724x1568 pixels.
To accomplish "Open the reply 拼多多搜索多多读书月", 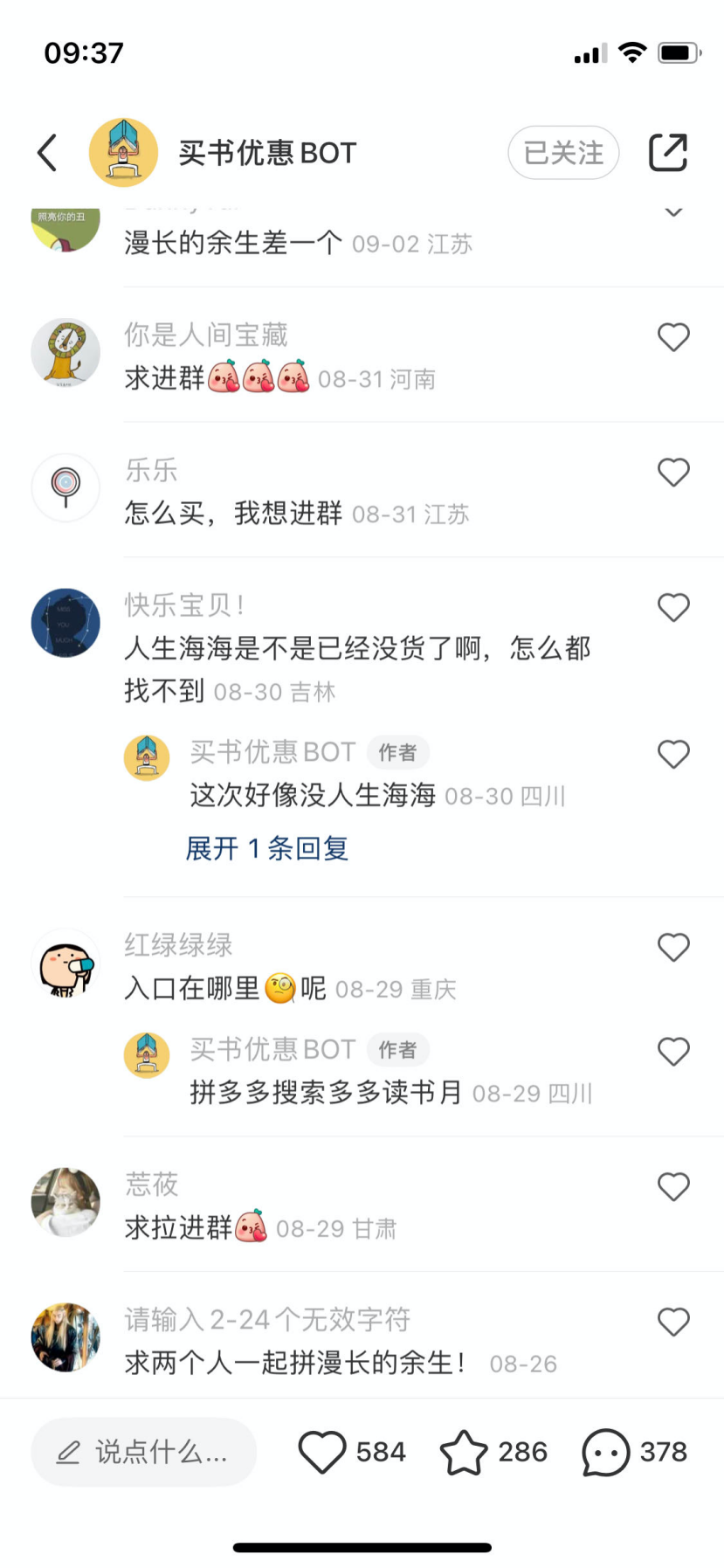I will [x=327, y=1092].
